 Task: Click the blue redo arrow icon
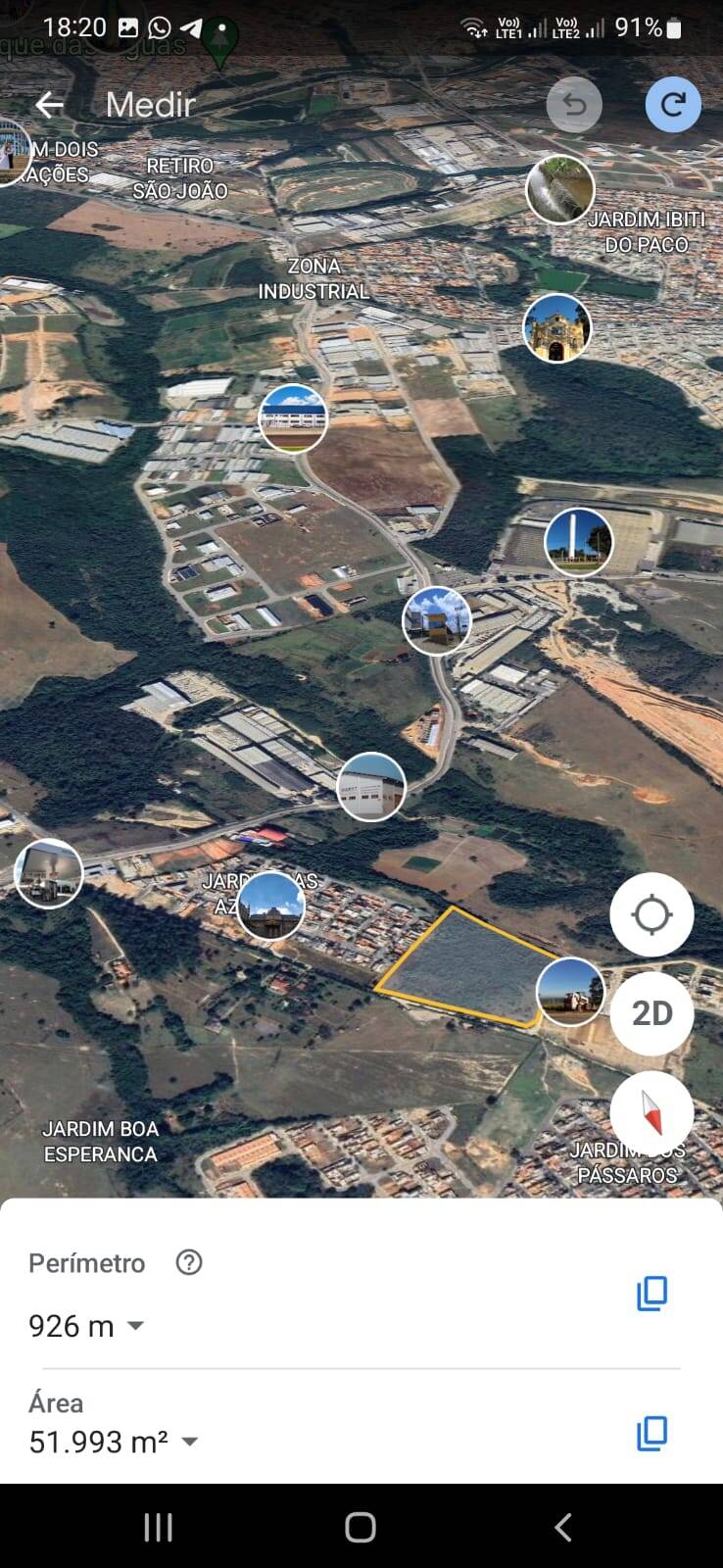click(x=673, y=105)
